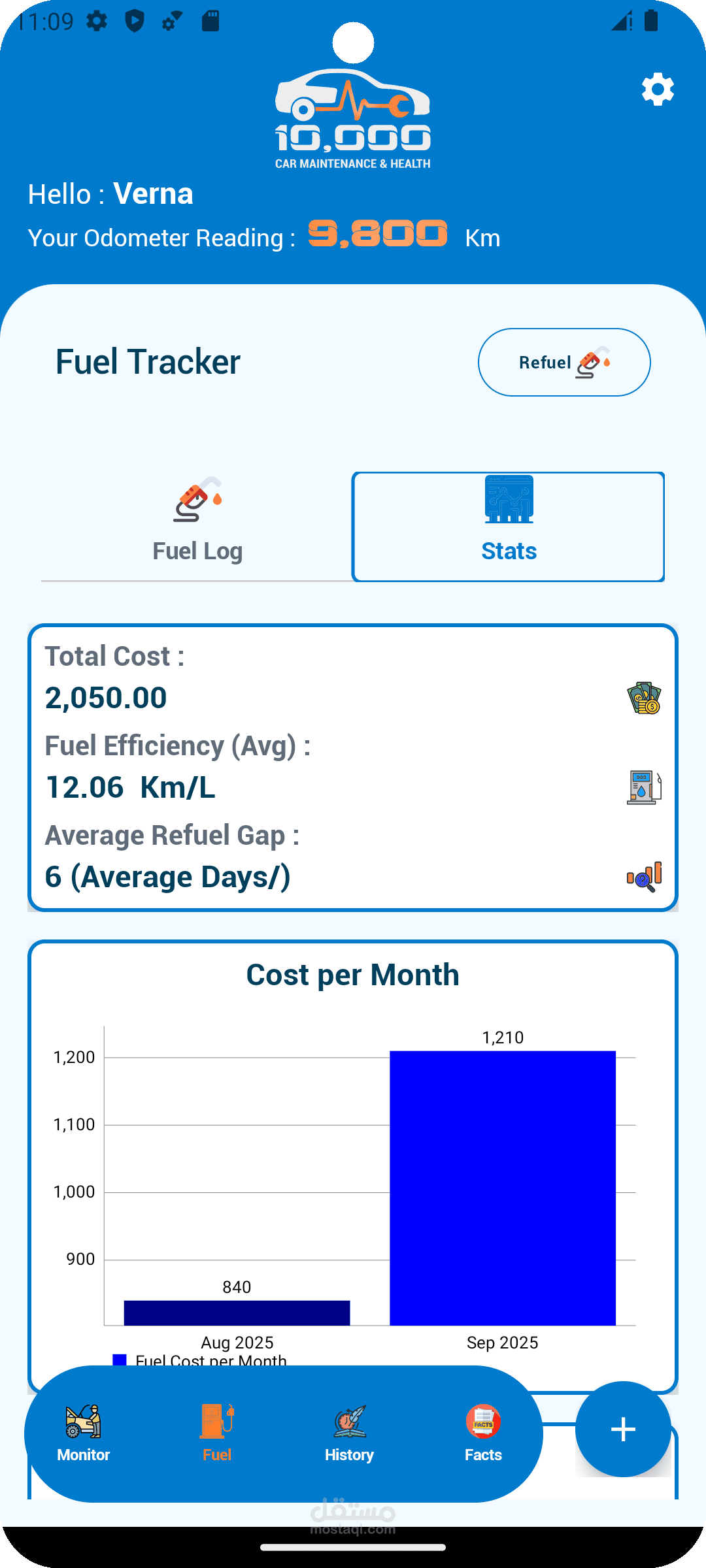
Task: Switch to the Fuel Log tab
Action: (x=197, y=526)
